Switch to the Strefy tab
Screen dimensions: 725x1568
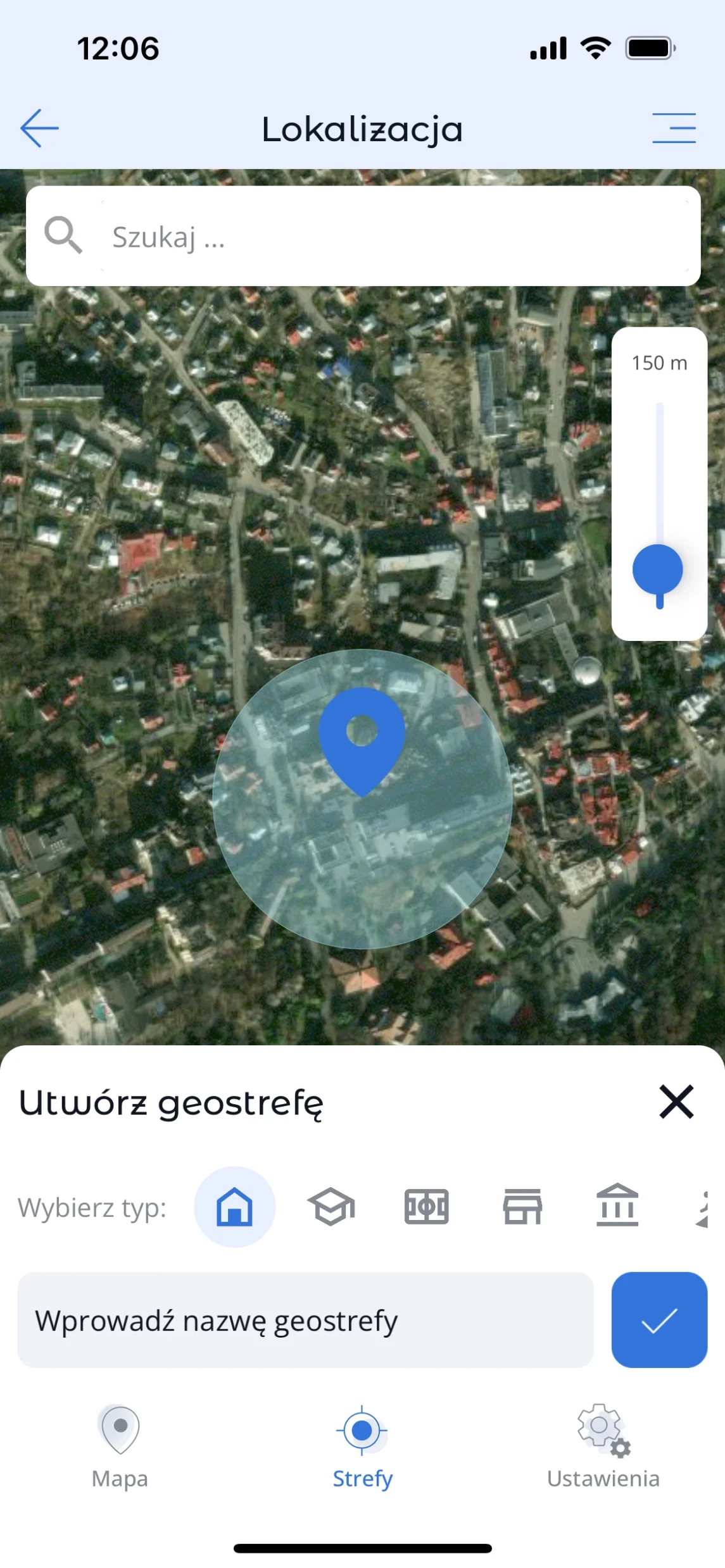point(362,1447)
